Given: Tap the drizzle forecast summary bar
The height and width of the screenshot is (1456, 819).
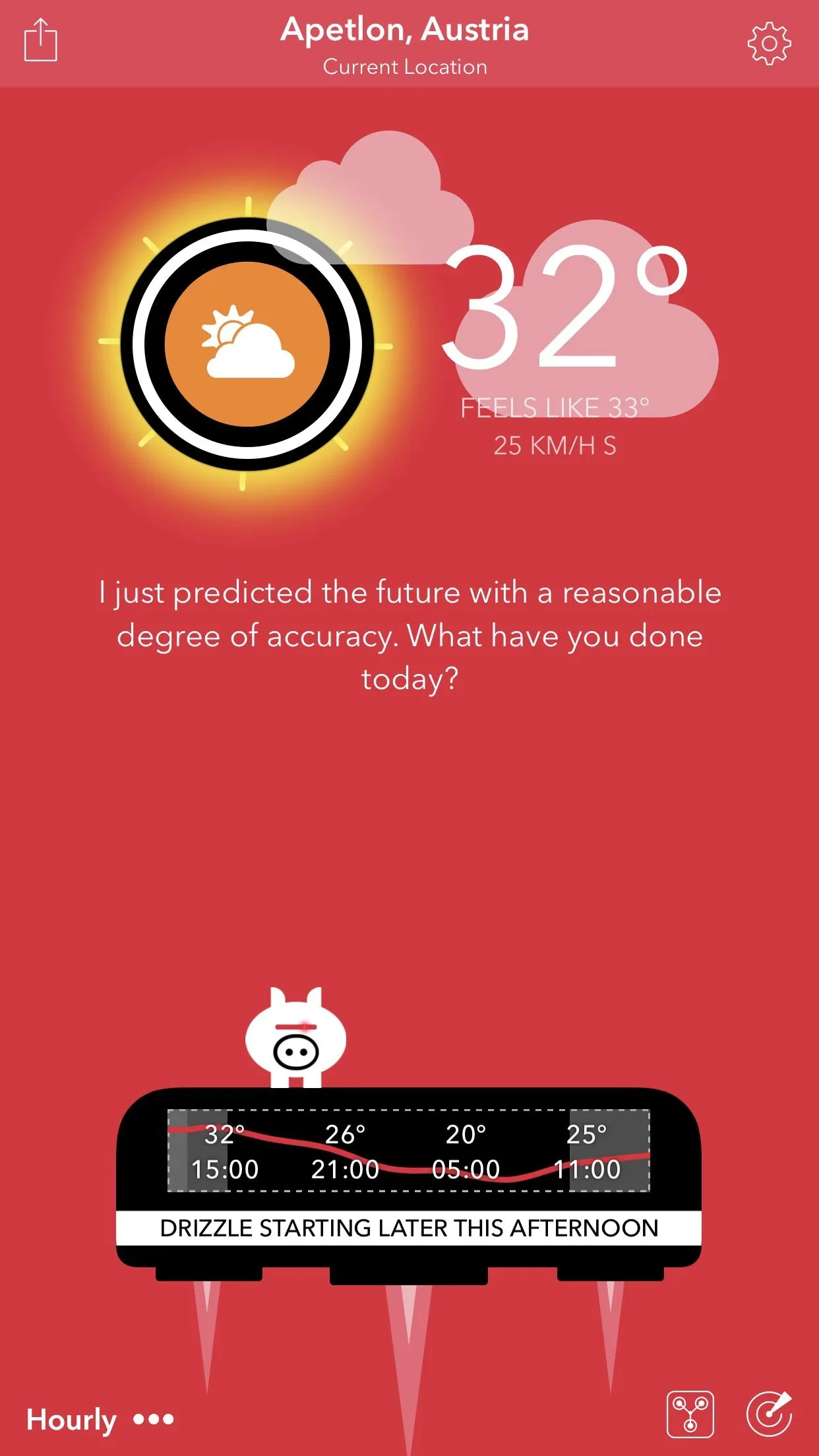Looking at the screenshot, I should (409, 1228).
